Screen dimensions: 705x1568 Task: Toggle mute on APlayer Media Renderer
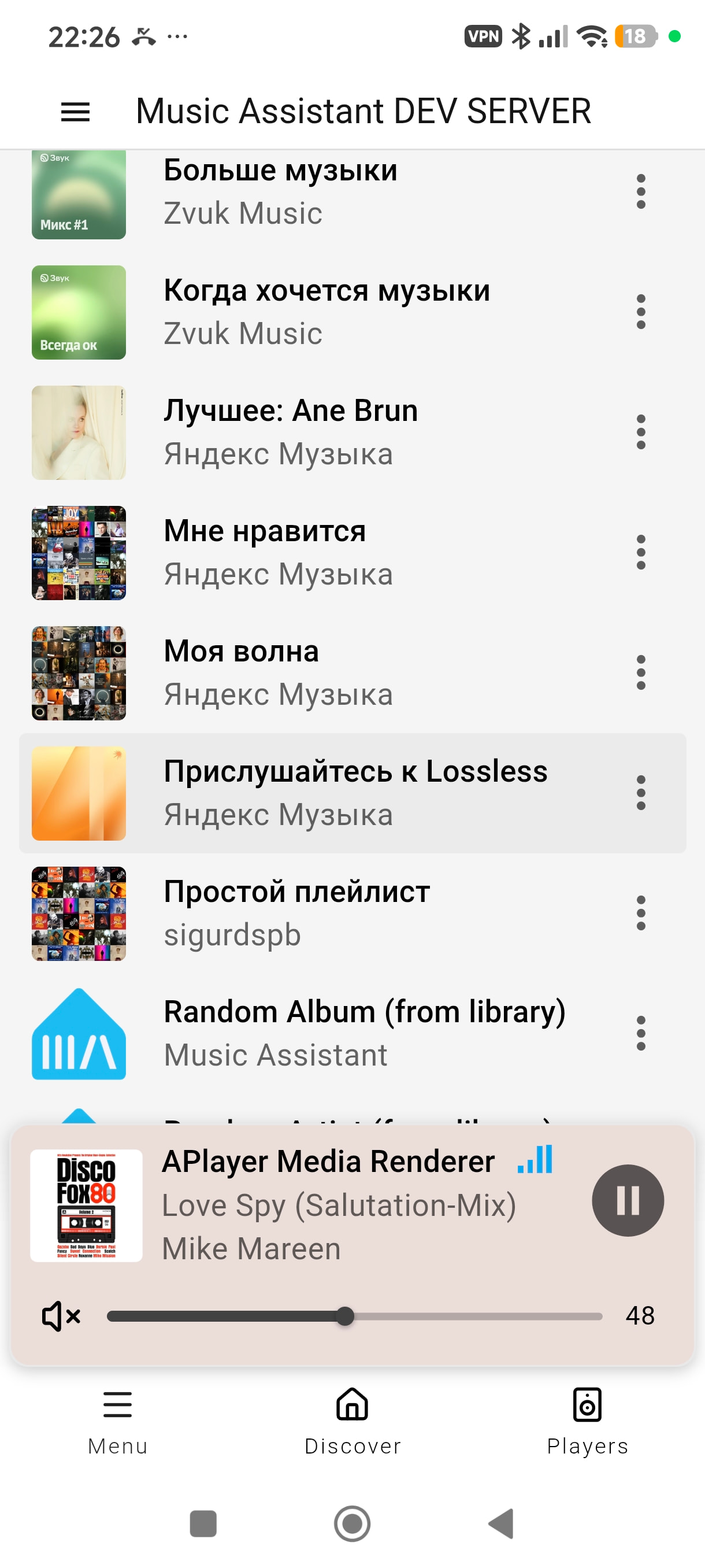click(61, 1316)
